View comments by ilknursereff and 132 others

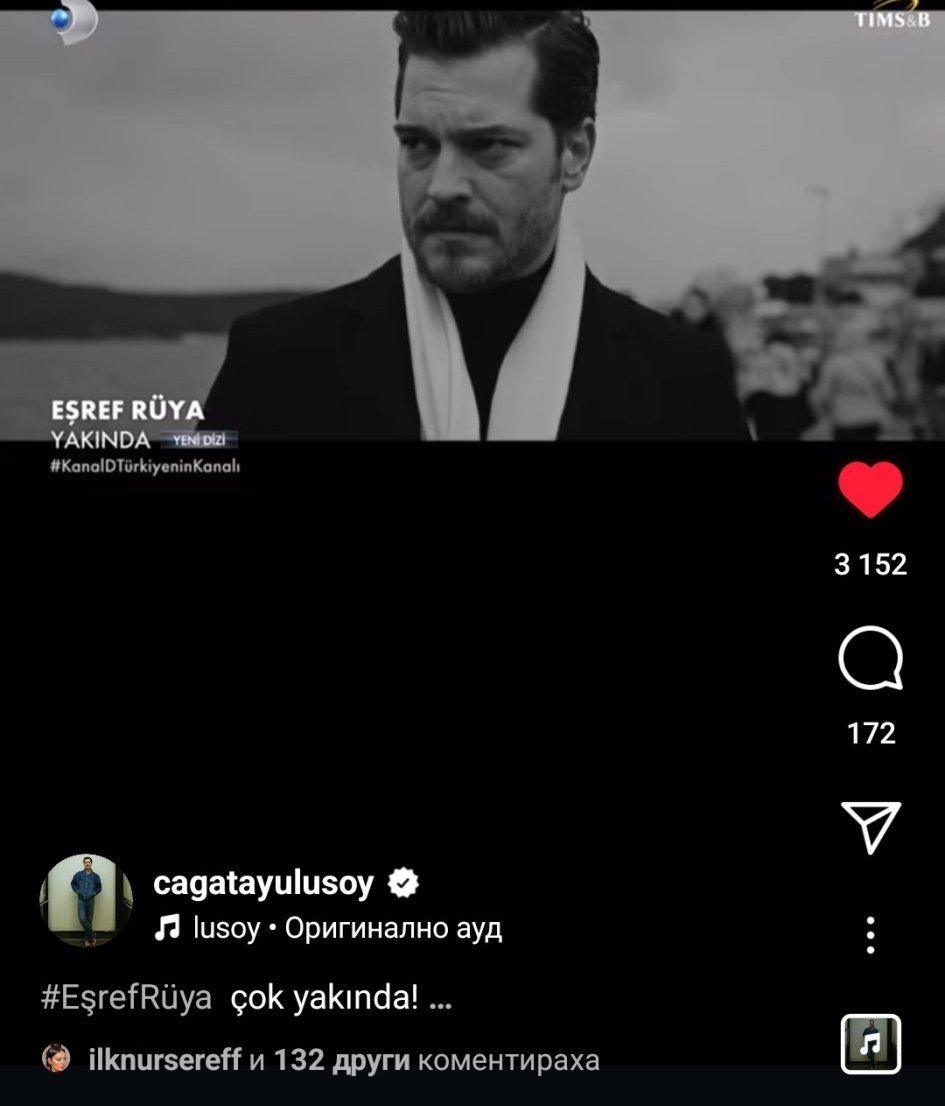point(321,1059)
